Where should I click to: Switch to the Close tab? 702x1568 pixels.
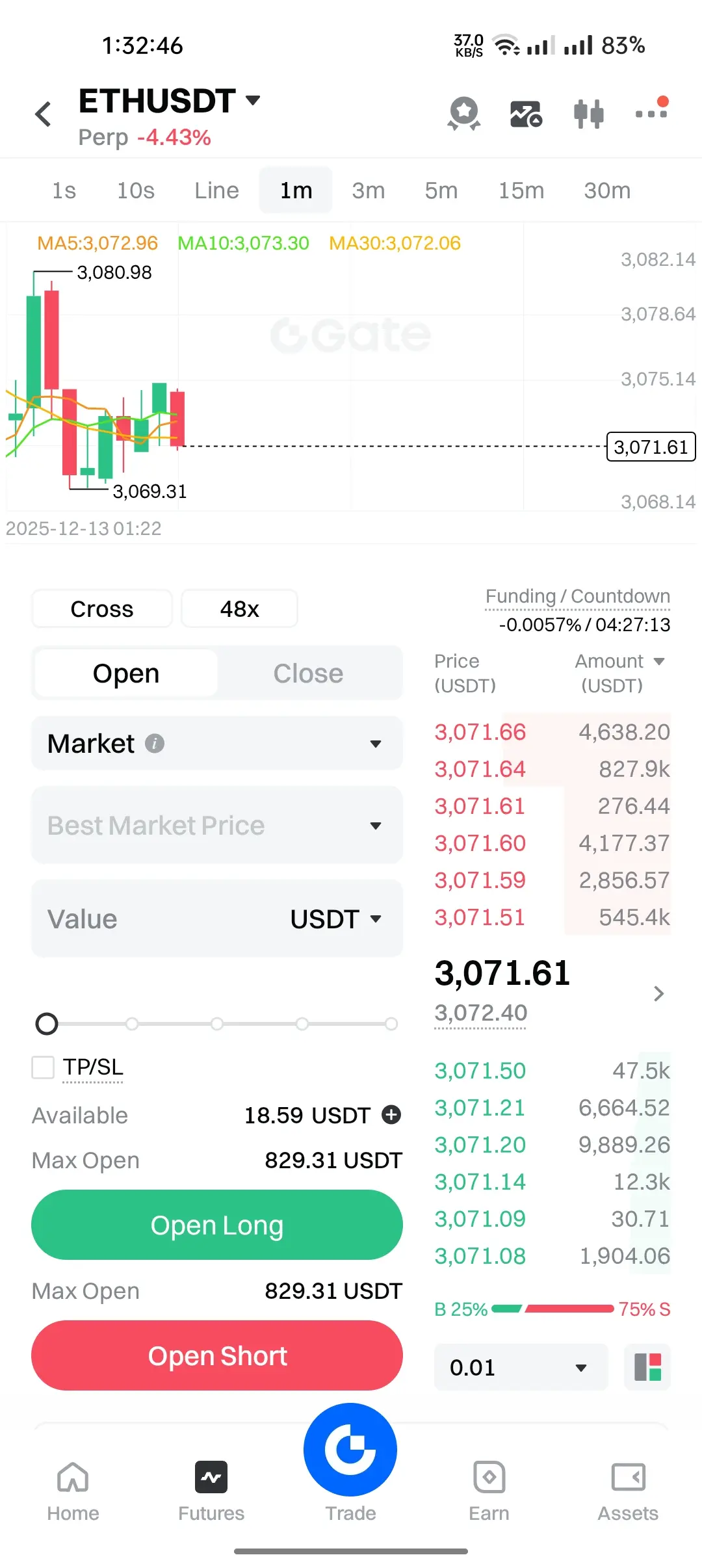(x=308, y=673)
